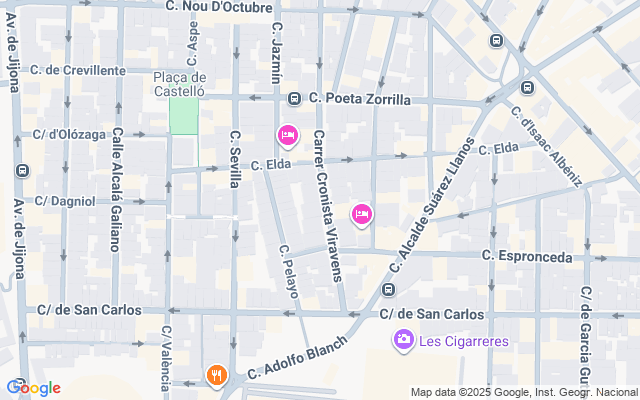This screenshot has width=640, height=400.
Task: Open the hotel pin beside C. Jazmín
Action: (288, 135)
